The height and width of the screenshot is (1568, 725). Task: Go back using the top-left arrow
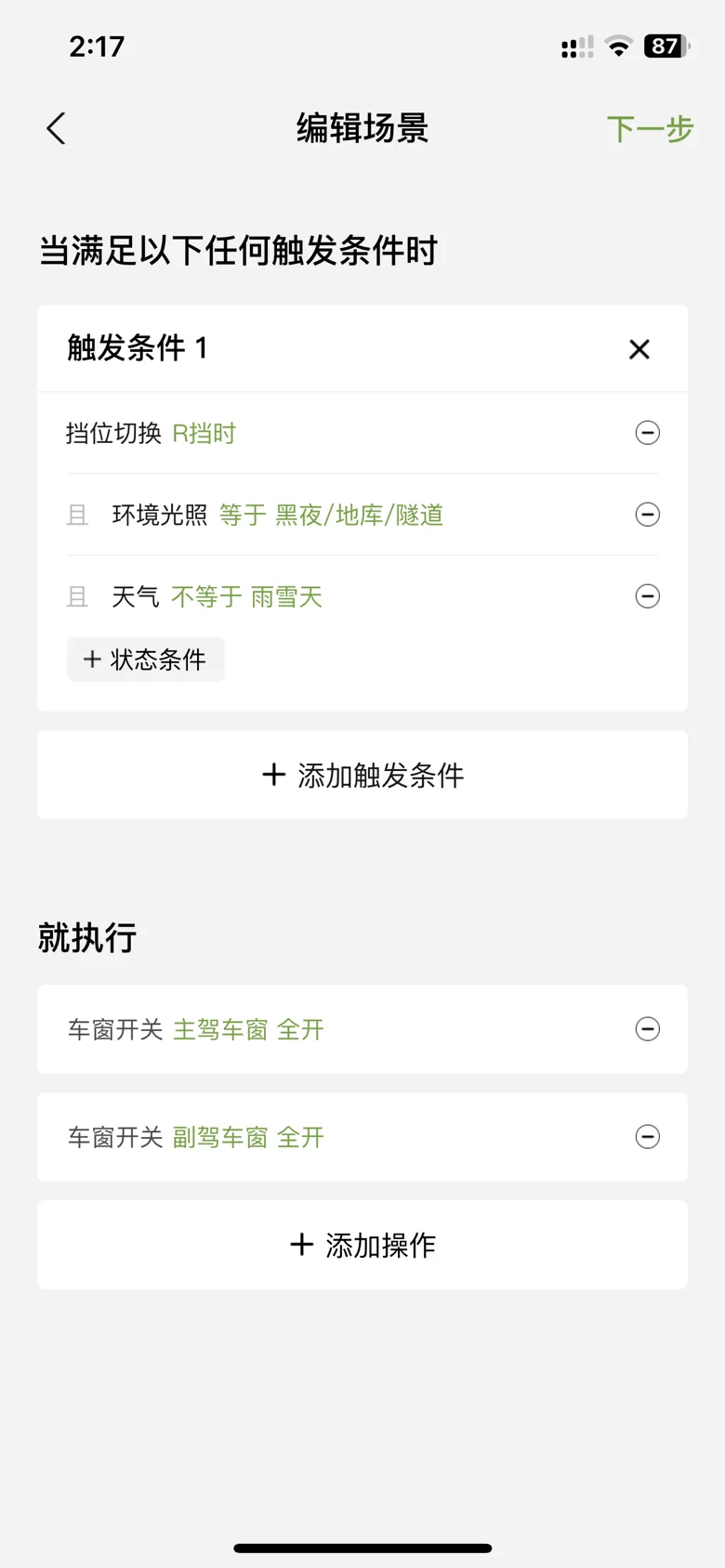tap(56, 128)
